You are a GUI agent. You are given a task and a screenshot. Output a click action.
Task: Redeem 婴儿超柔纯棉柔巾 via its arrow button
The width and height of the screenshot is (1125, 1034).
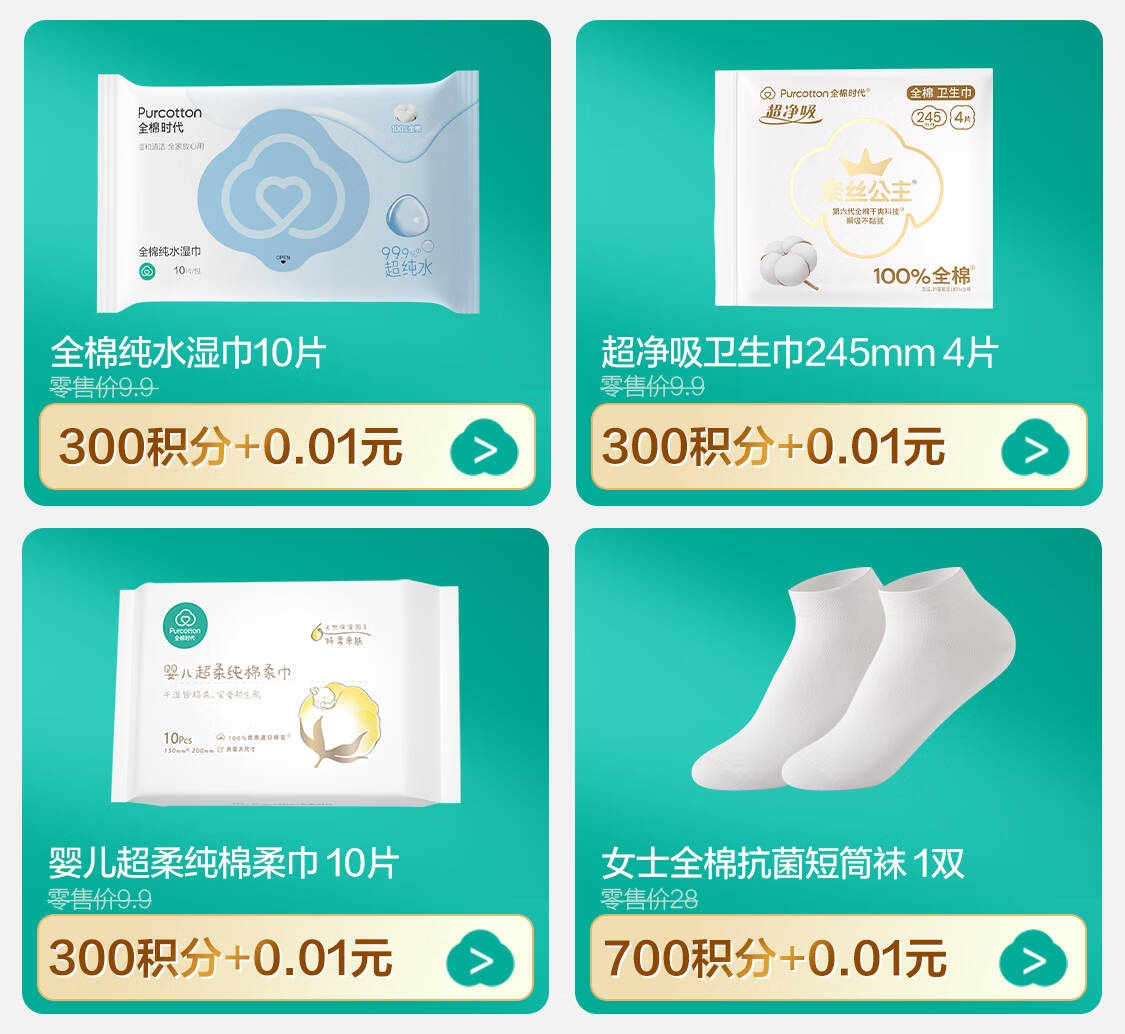(x=481, y=960)
